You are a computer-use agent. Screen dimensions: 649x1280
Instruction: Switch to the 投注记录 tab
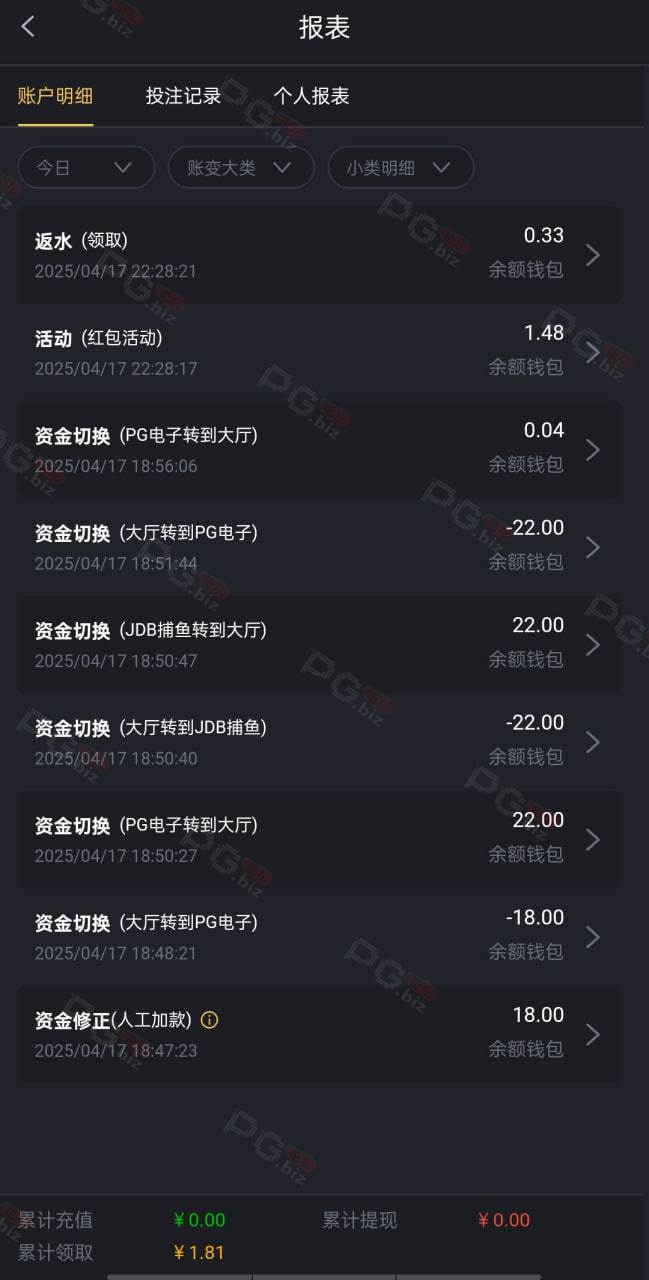click(183, 96)
